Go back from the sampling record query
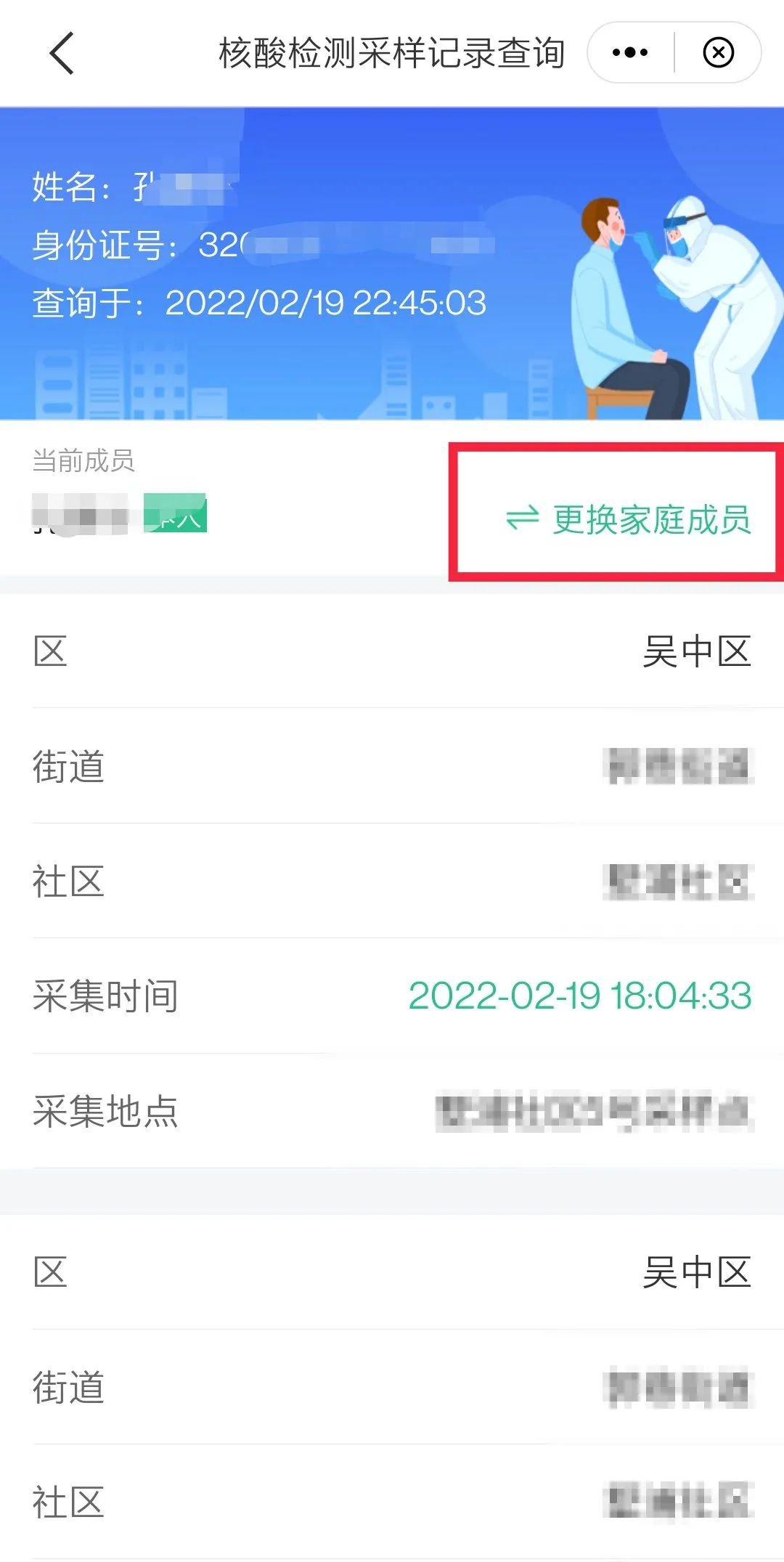784x1562 pixels. pyautogui.click(x=62, y=53)
